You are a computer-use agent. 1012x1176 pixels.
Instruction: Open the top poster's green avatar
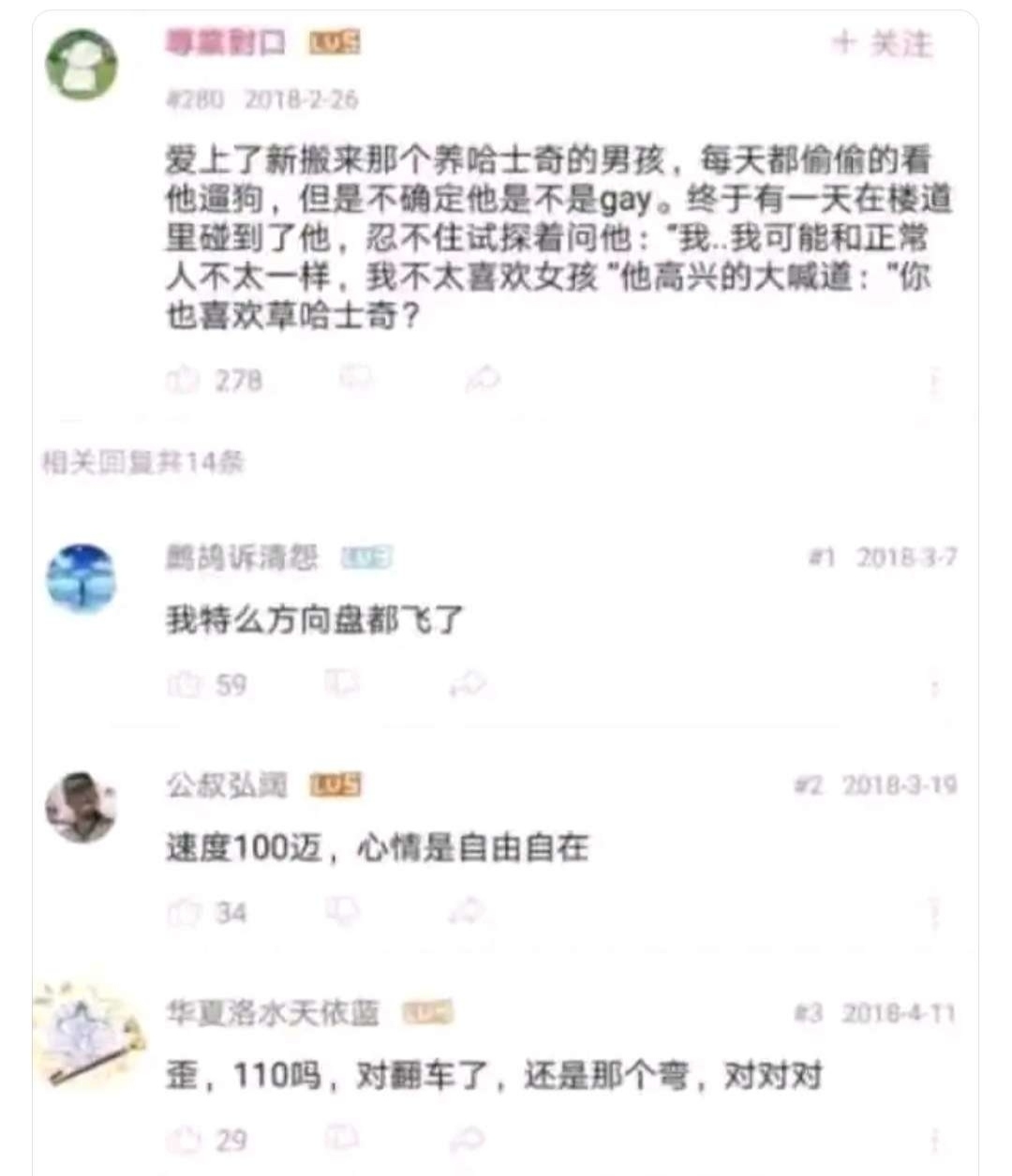click(x=82, y=64)
